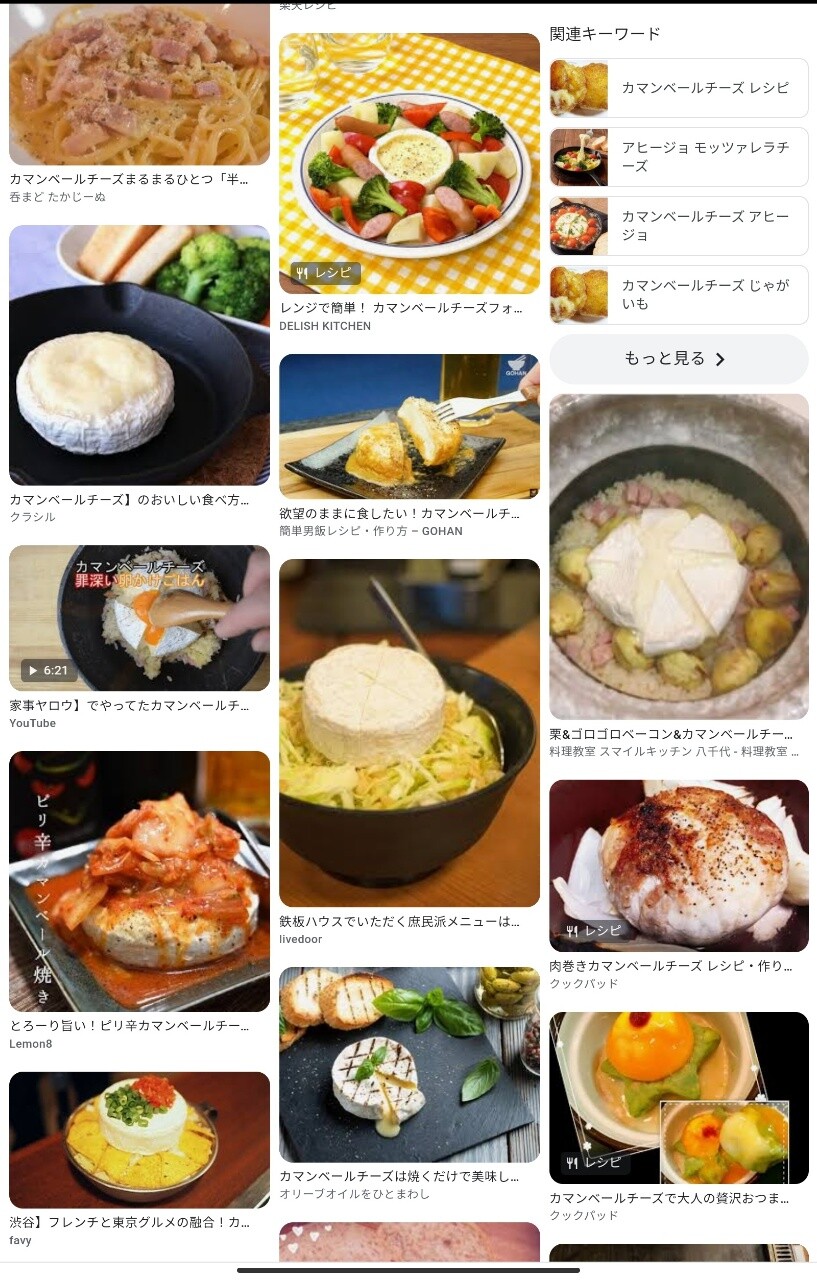Open the 呑まど たかじーぬ pasta image result
This screenshot has width=817, height=1280.
(139, 85)
